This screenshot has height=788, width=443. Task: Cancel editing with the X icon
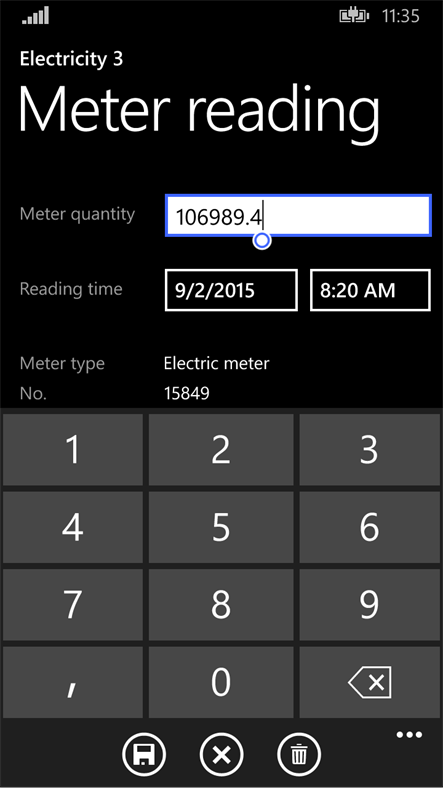222,754
